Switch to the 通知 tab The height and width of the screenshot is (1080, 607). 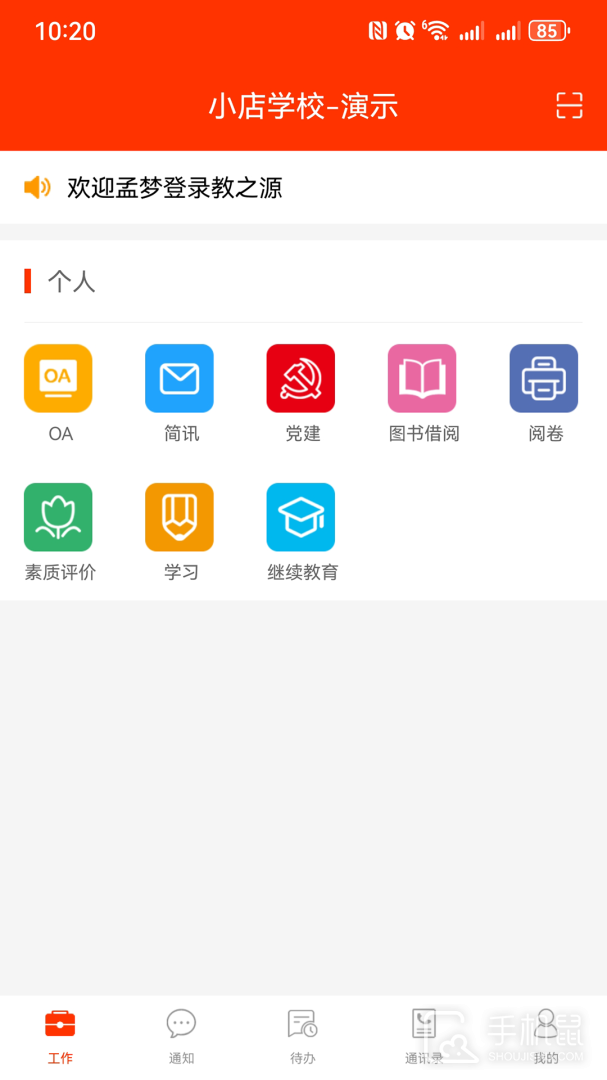(x=181, y=1034)
